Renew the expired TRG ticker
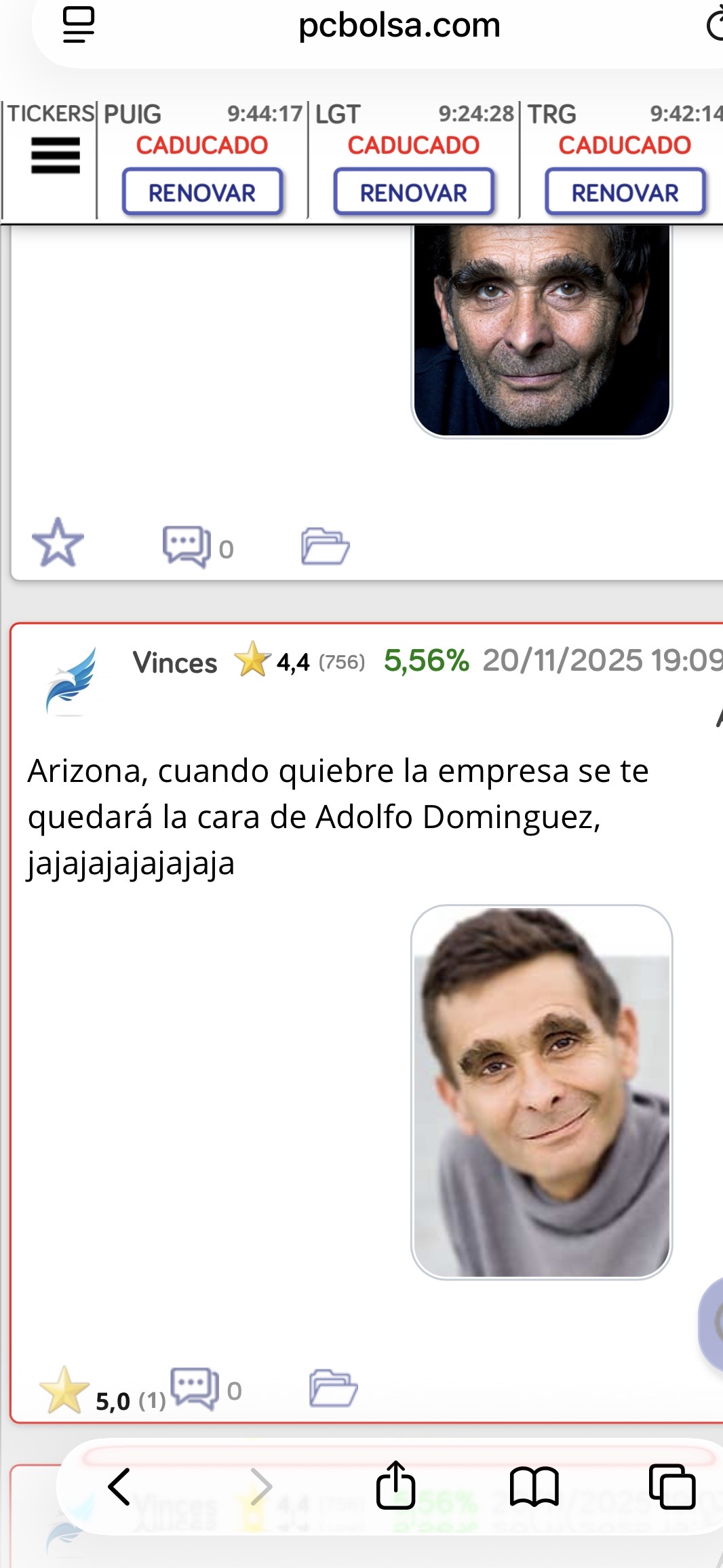This screenshot has width=723, height=1568. click(x=625, y=193)
